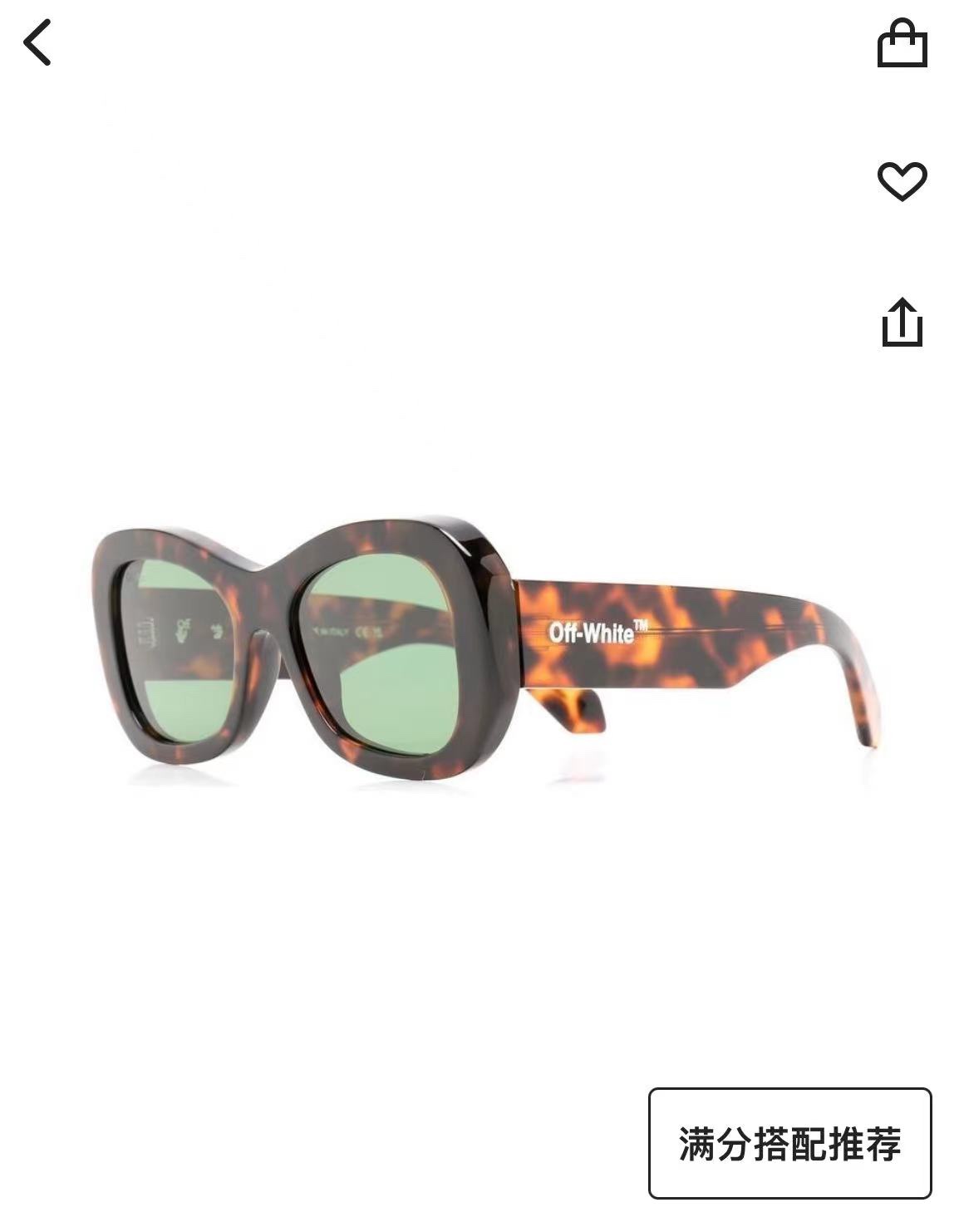Add sunglasses to wishlist with heart
This screenshot has width=959, height=1232.
point(902,180)
